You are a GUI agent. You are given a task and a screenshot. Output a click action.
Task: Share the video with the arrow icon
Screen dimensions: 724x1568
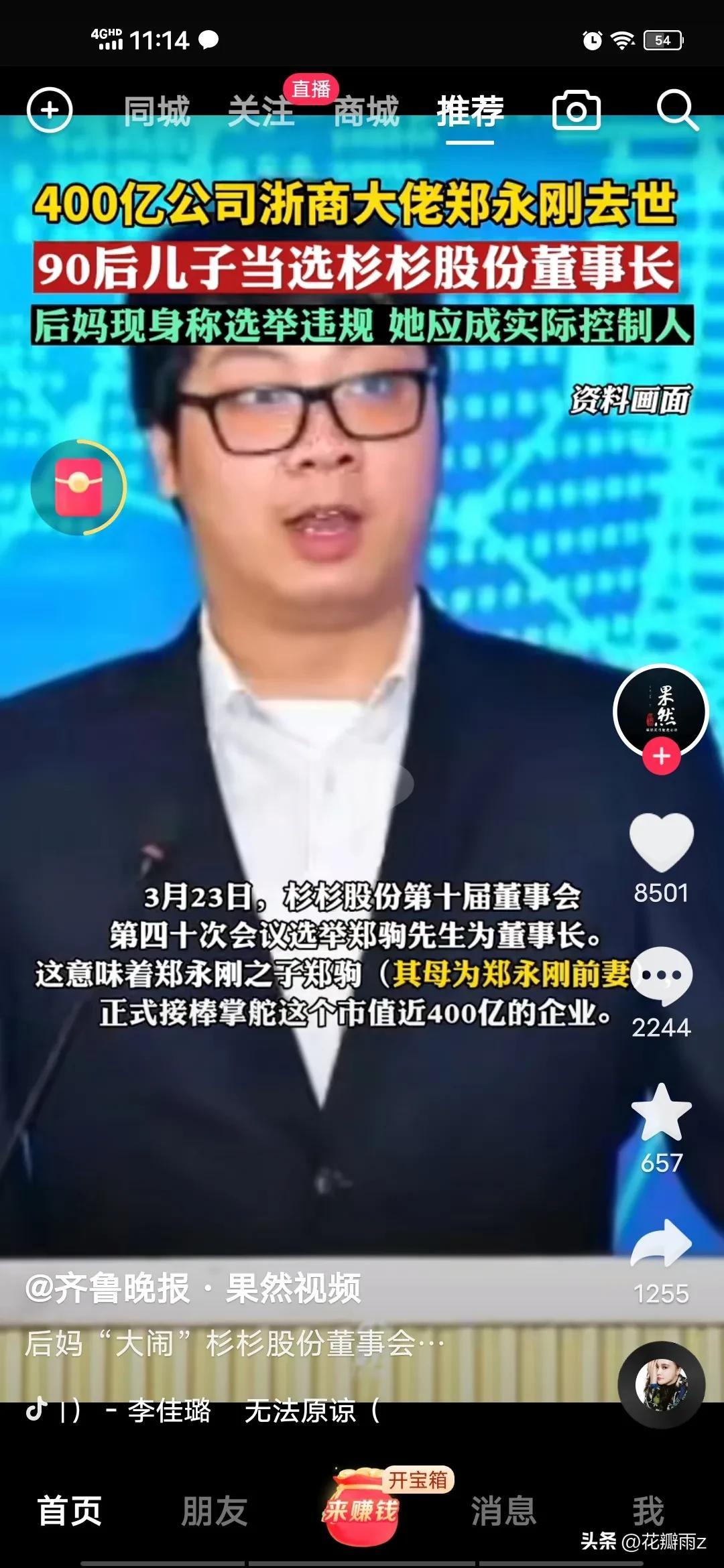click(x=661, y=1244)
